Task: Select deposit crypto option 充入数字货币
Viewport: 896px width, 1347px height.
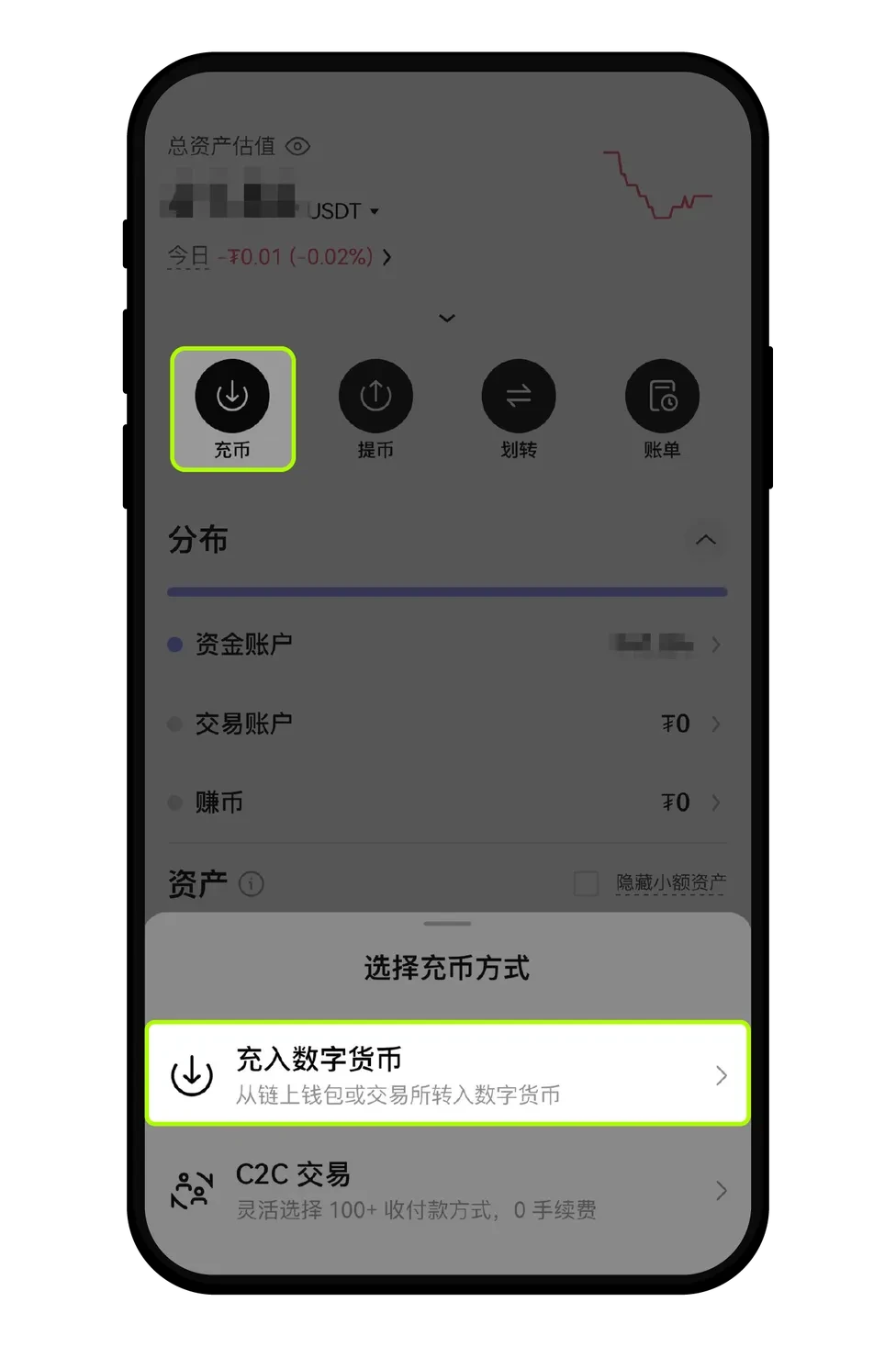Action: pos(447,1073)
